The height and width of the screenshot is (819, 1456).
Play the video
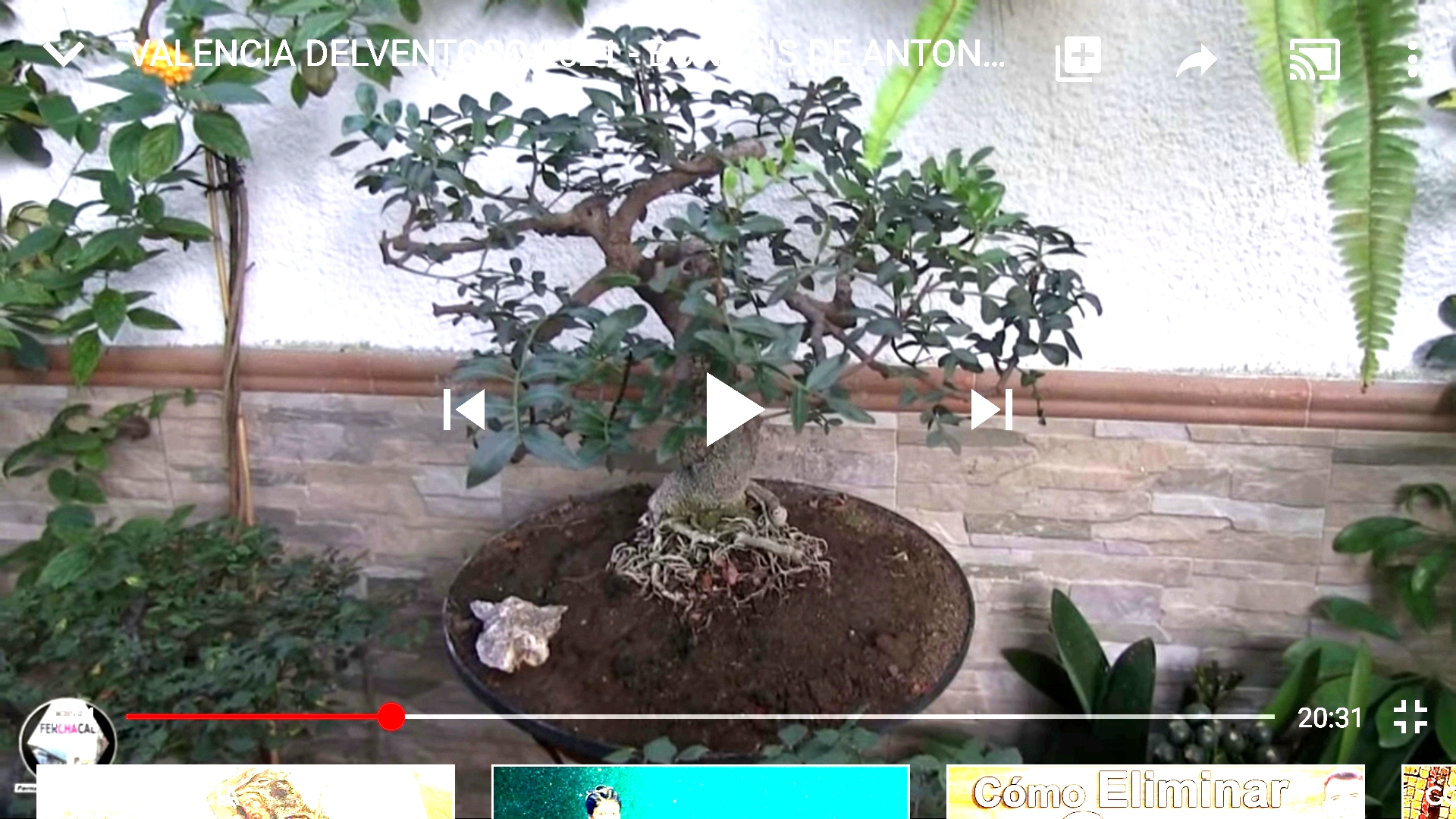click(x=732, y=410)
